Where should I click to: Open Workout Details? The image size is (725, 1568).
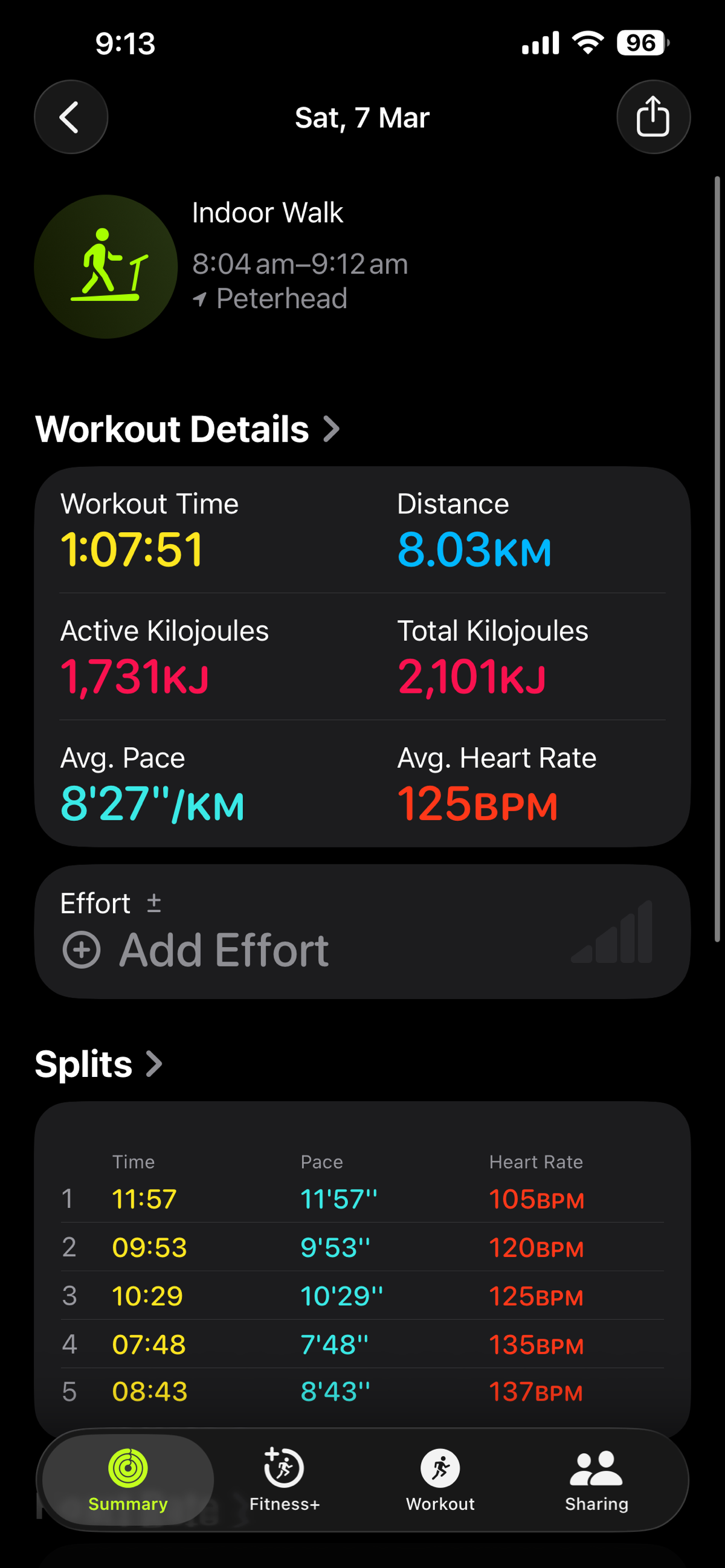pos(187,429)
